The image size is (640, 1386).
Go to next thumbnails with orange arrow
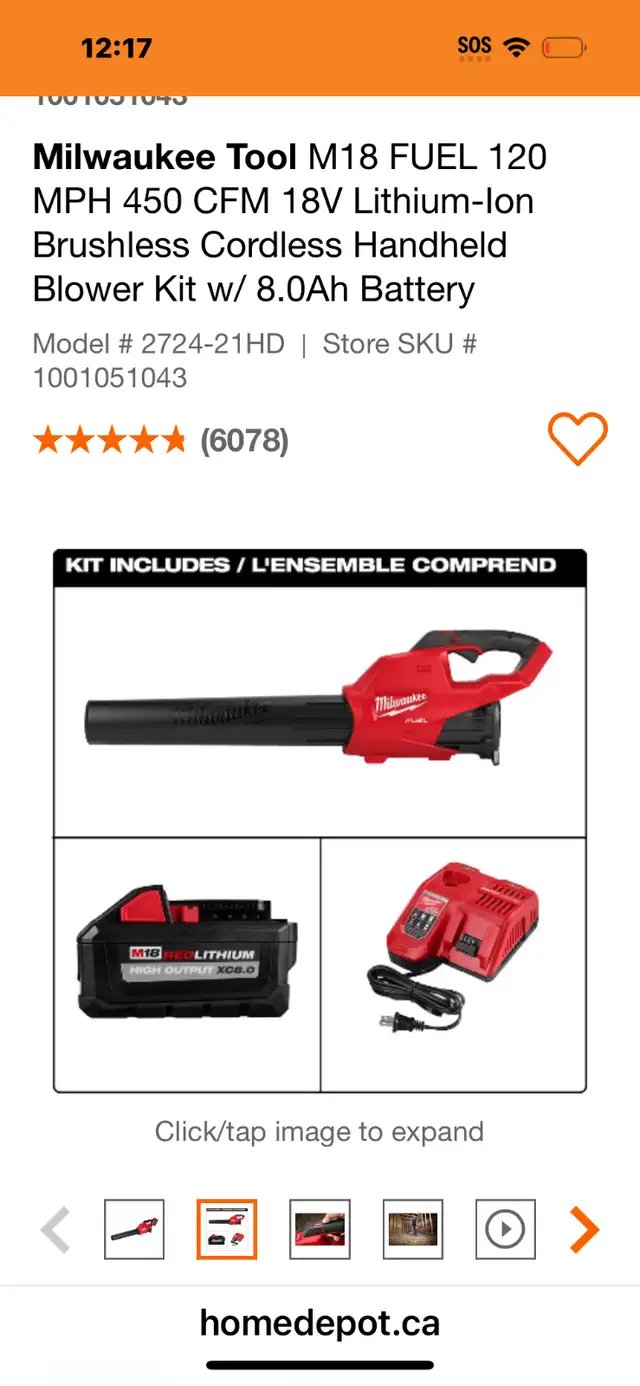[584, 1229]
